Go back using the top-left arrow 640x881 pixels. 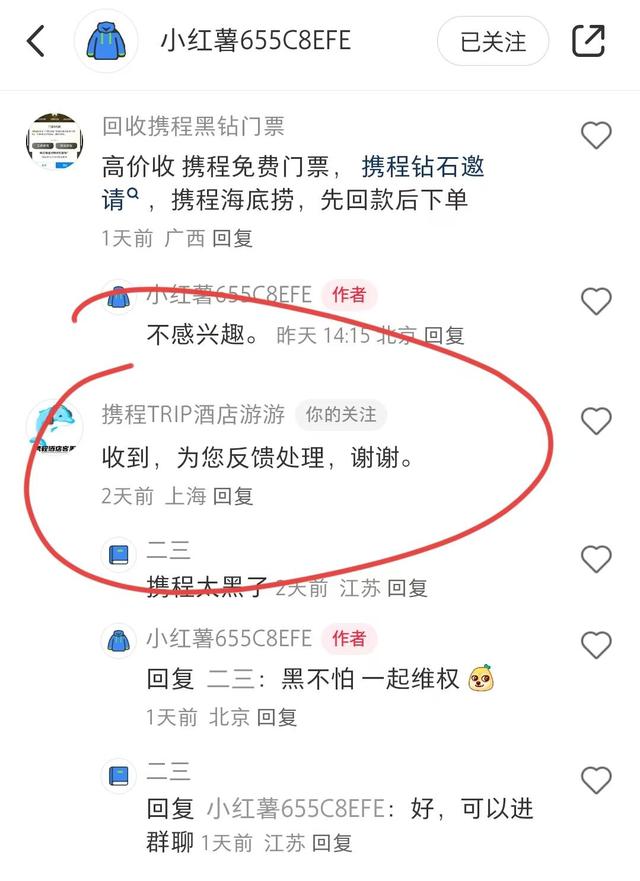pos(36,41)
